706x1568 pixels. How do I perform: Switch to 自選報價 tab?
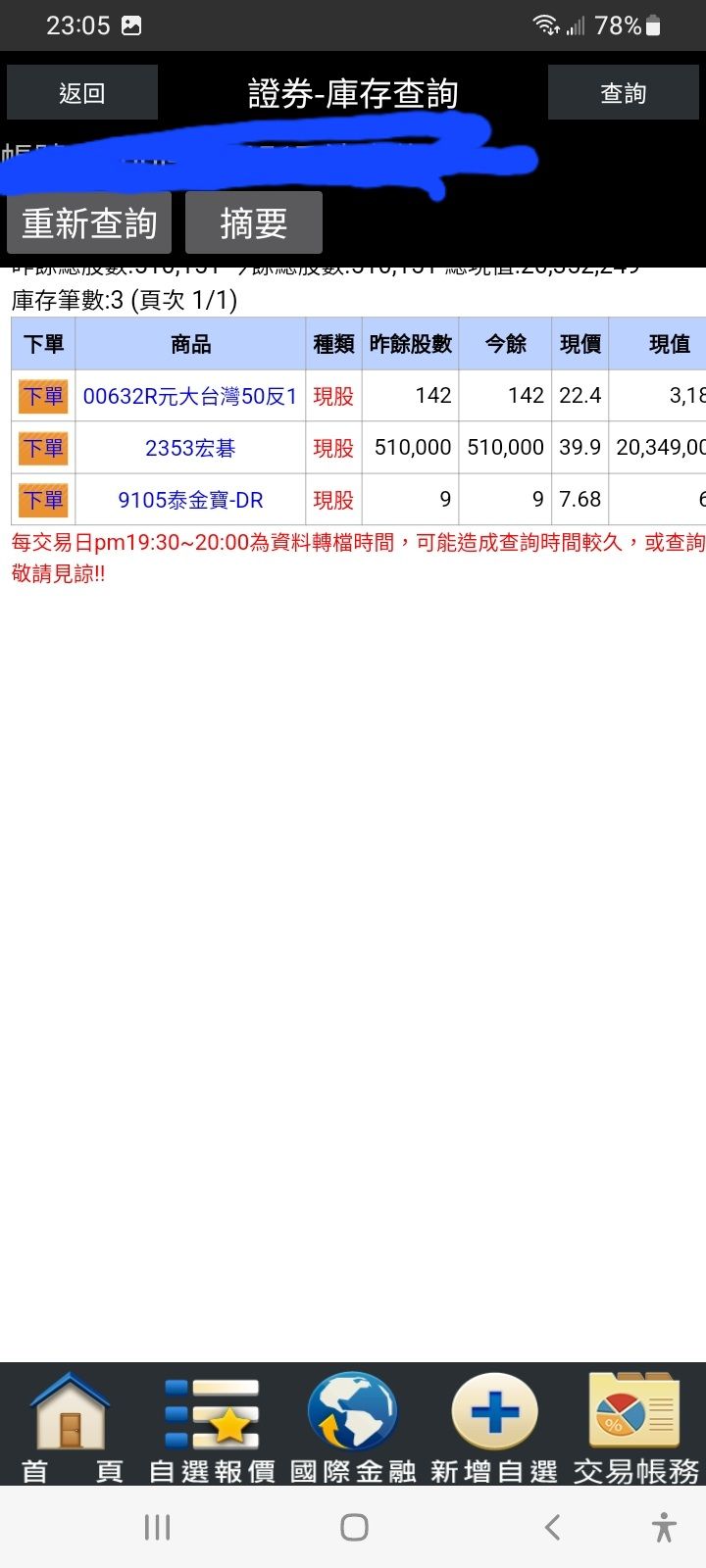tap(213, 1427)
